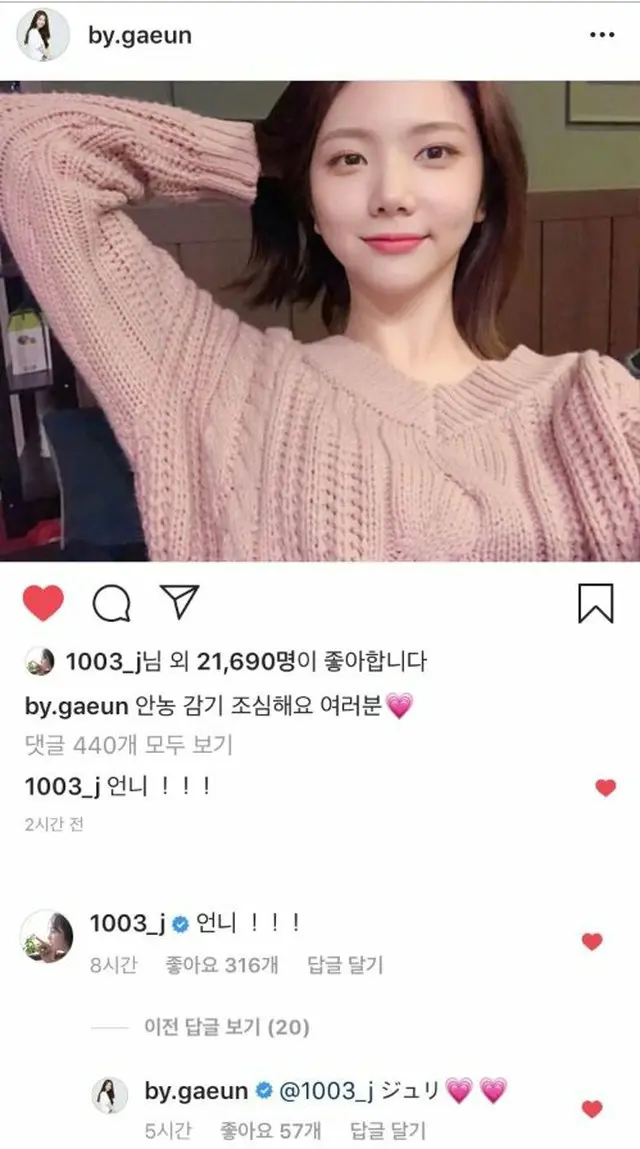Screen dimensions: 640x1149
Task: View all 440 comments (댓글 440개 모두 보기)
Action: 128,745
